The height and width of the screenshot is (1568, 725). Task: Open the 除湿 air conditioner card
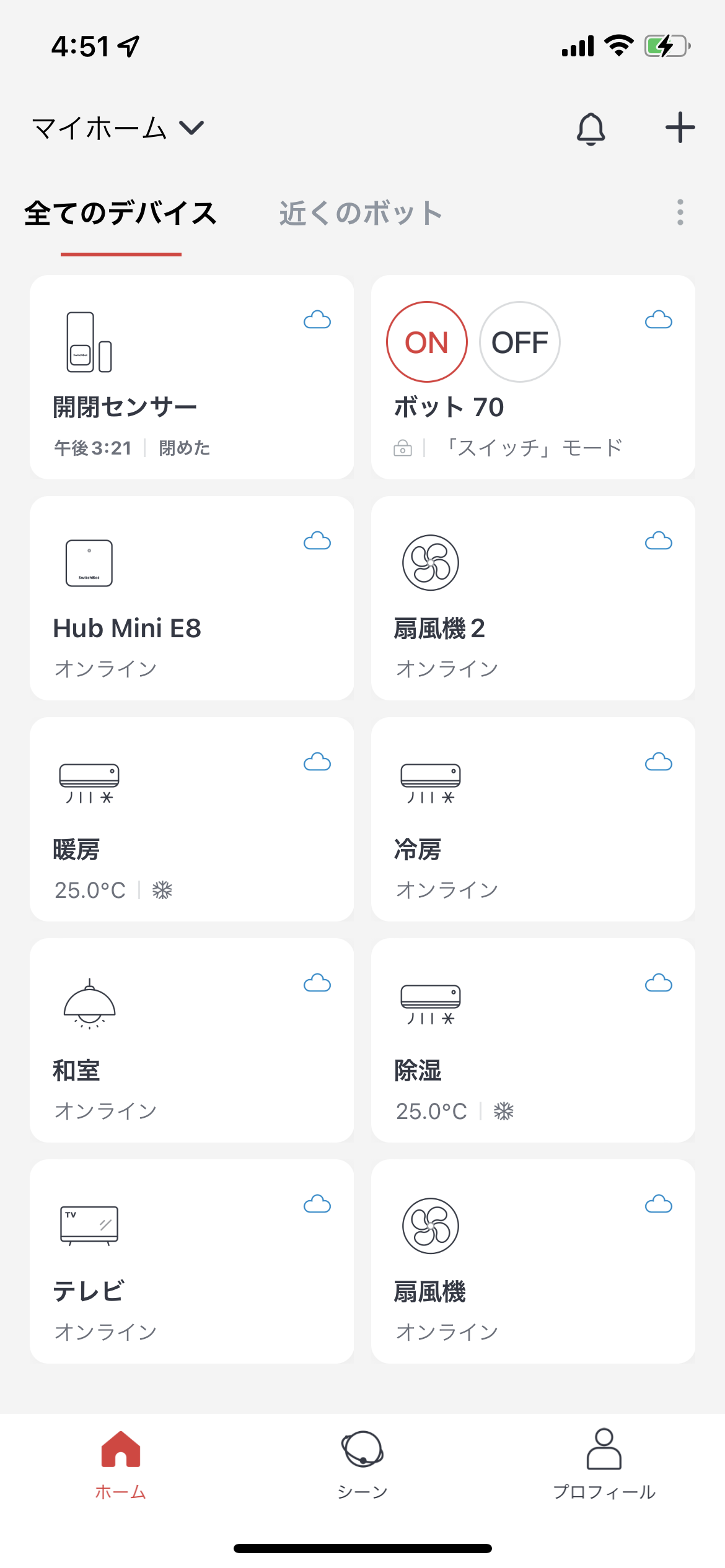pyautogui.click(x=532, y=1040)
